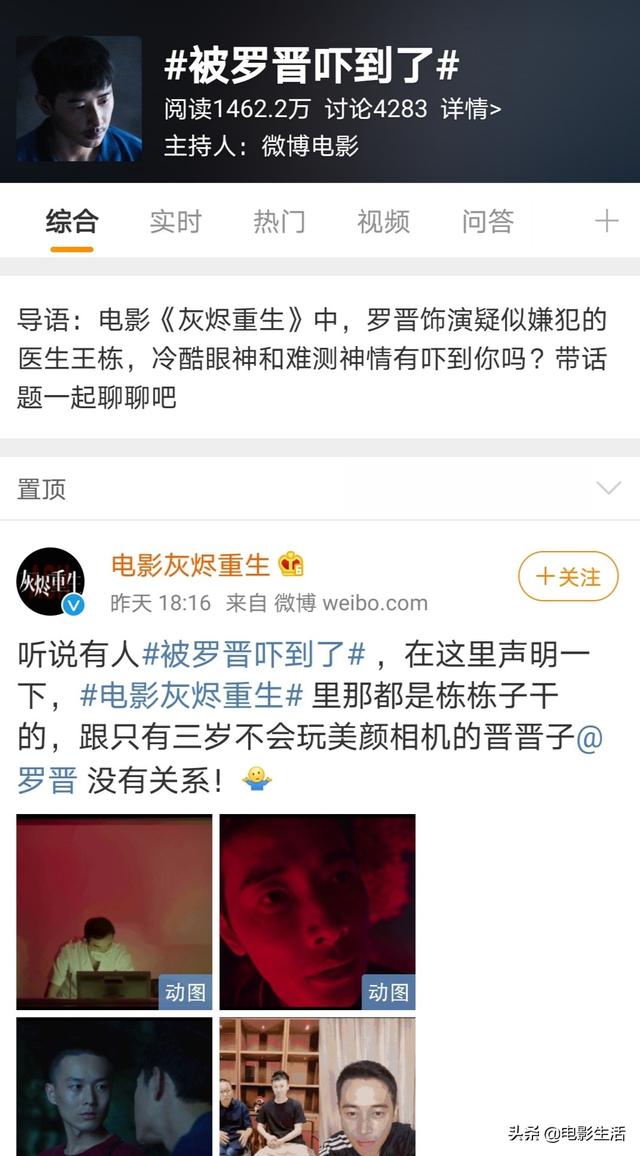This screenshot has height=1156, width=640.
Task: Open the #电影灰烬重生# hashtag link
Action: tap(192, 695)
